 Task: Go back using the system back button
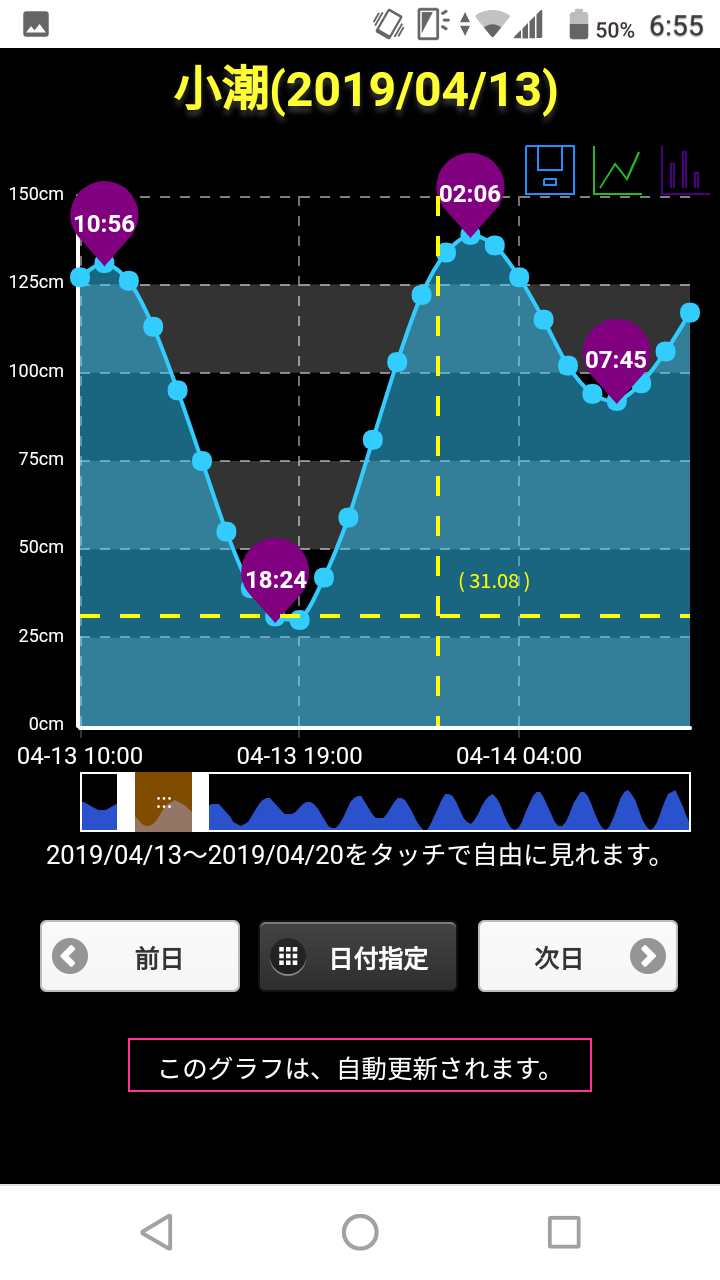(156, 1232)
